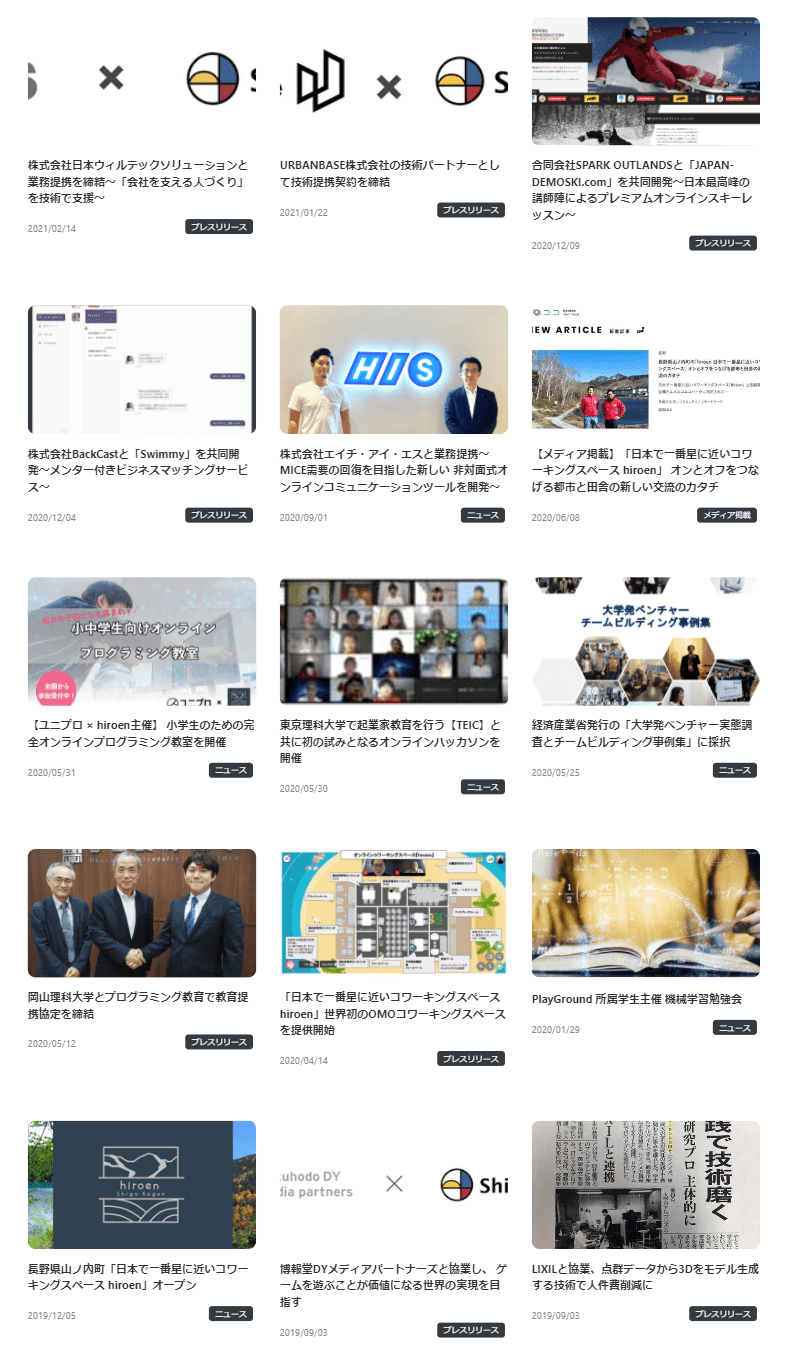798x1371 pixels.
Task: Open the URBANBASE technical partnership article
Action: (x=392, y=173)
